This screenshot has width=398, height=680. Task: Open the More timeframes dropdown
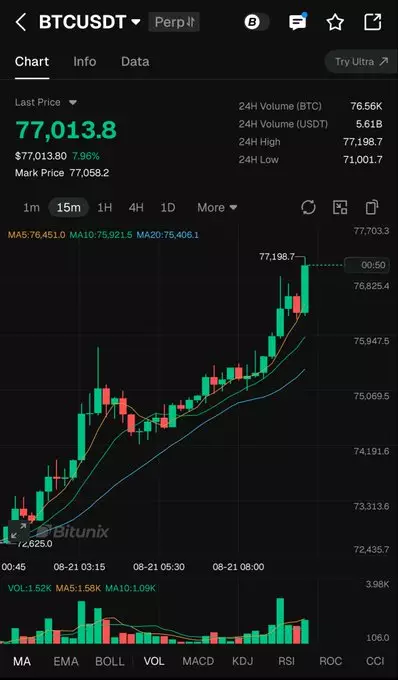[217, 207]
